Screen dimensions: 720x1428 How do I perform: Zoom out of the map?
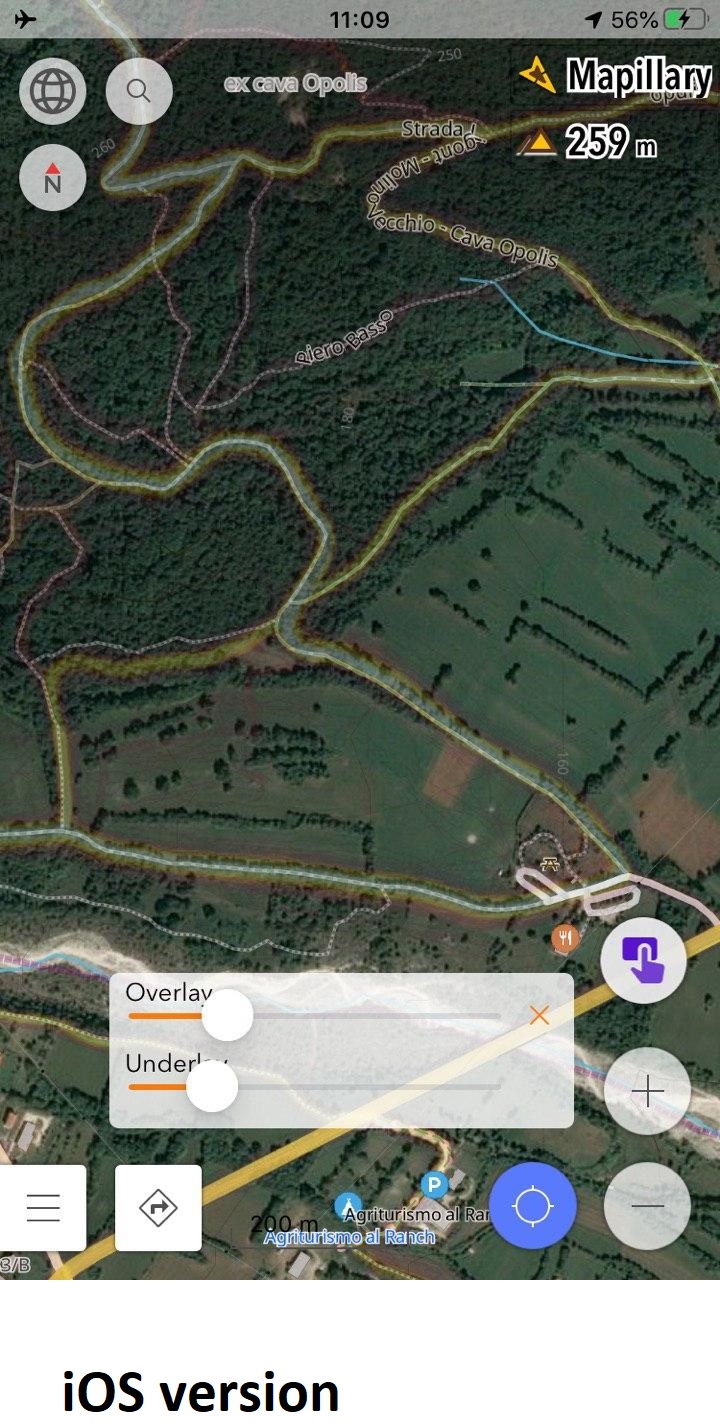pos(647,1206)
